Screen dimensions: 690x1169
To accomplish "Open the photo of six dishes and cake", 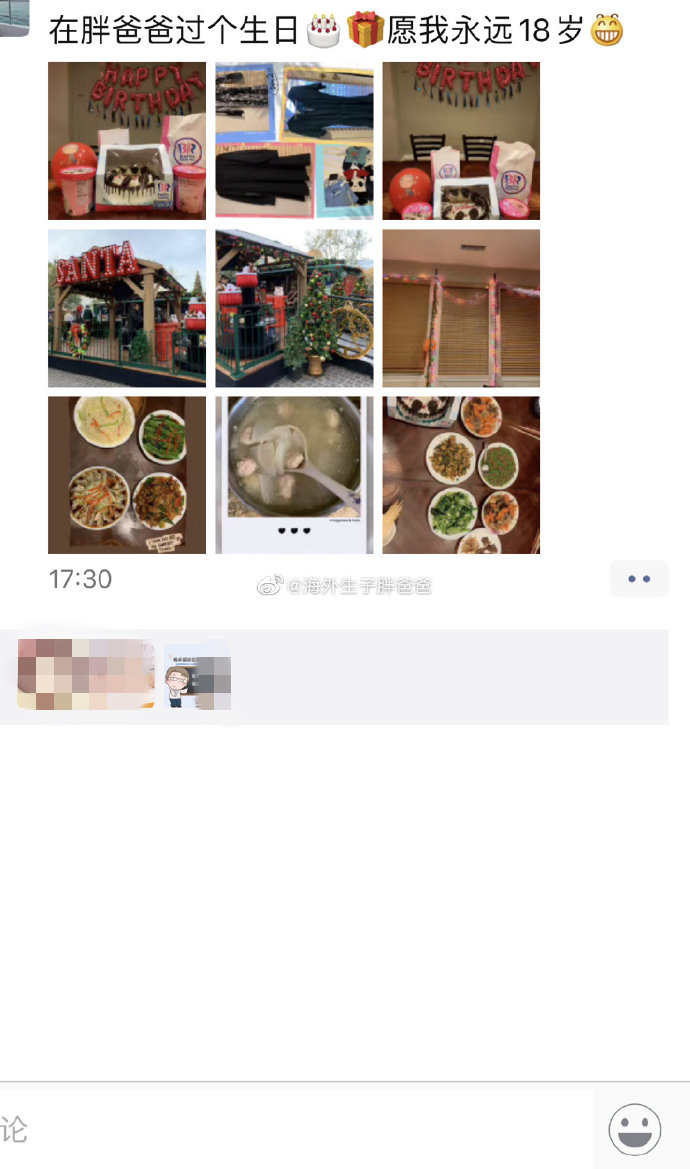I will [461, 475].
